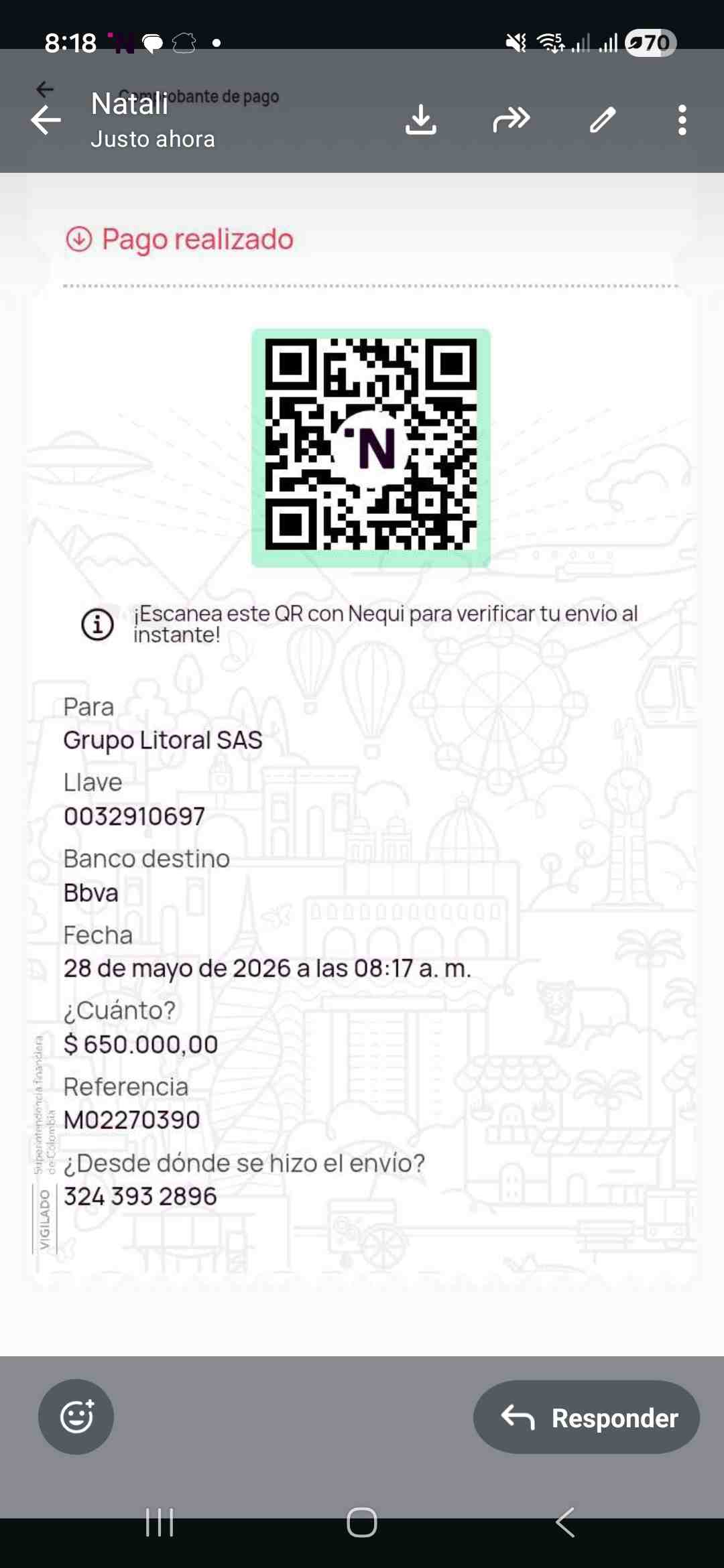Download the payment receipt image

[421, 121]
